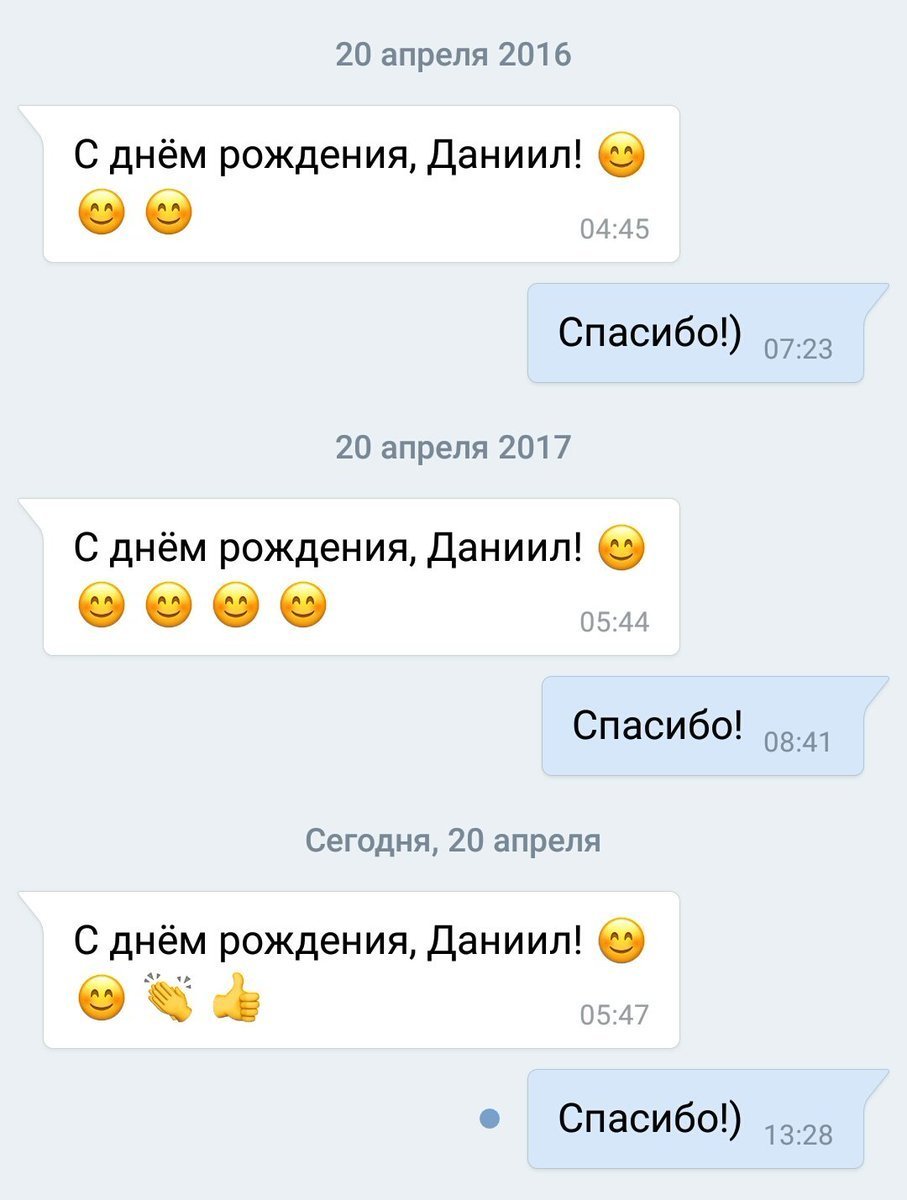
Task: Tap the reply Спасибо!) sent at 07:23
Action: (x=695, y=333)
